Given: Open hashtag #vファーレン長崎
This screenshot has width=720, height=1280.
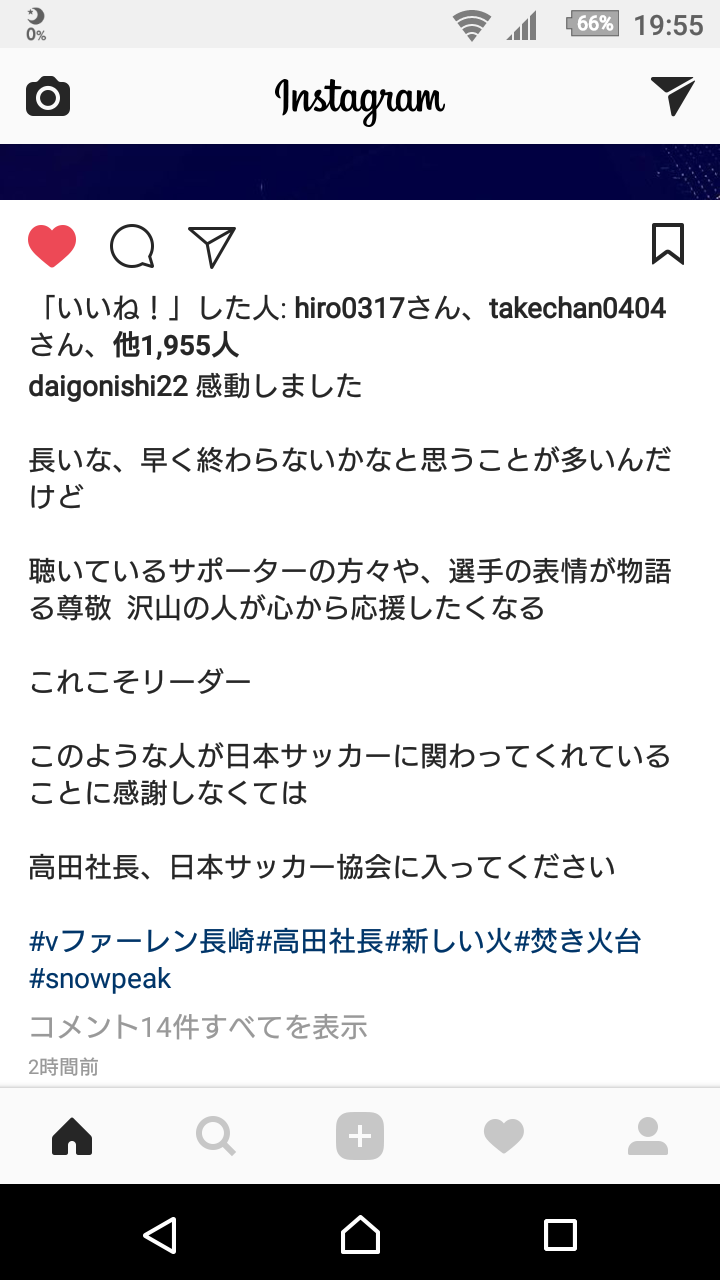Looking at the screenshot, I should [143, 941].
